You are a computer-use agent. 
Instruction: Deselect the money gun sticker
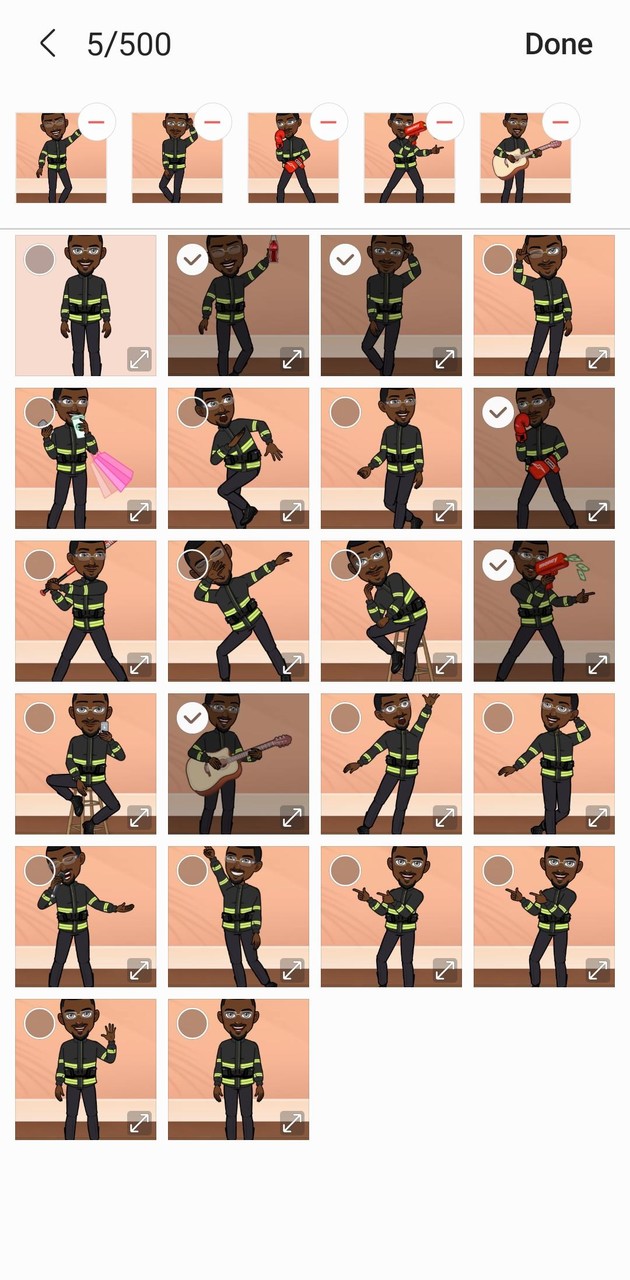pos(498,565)
